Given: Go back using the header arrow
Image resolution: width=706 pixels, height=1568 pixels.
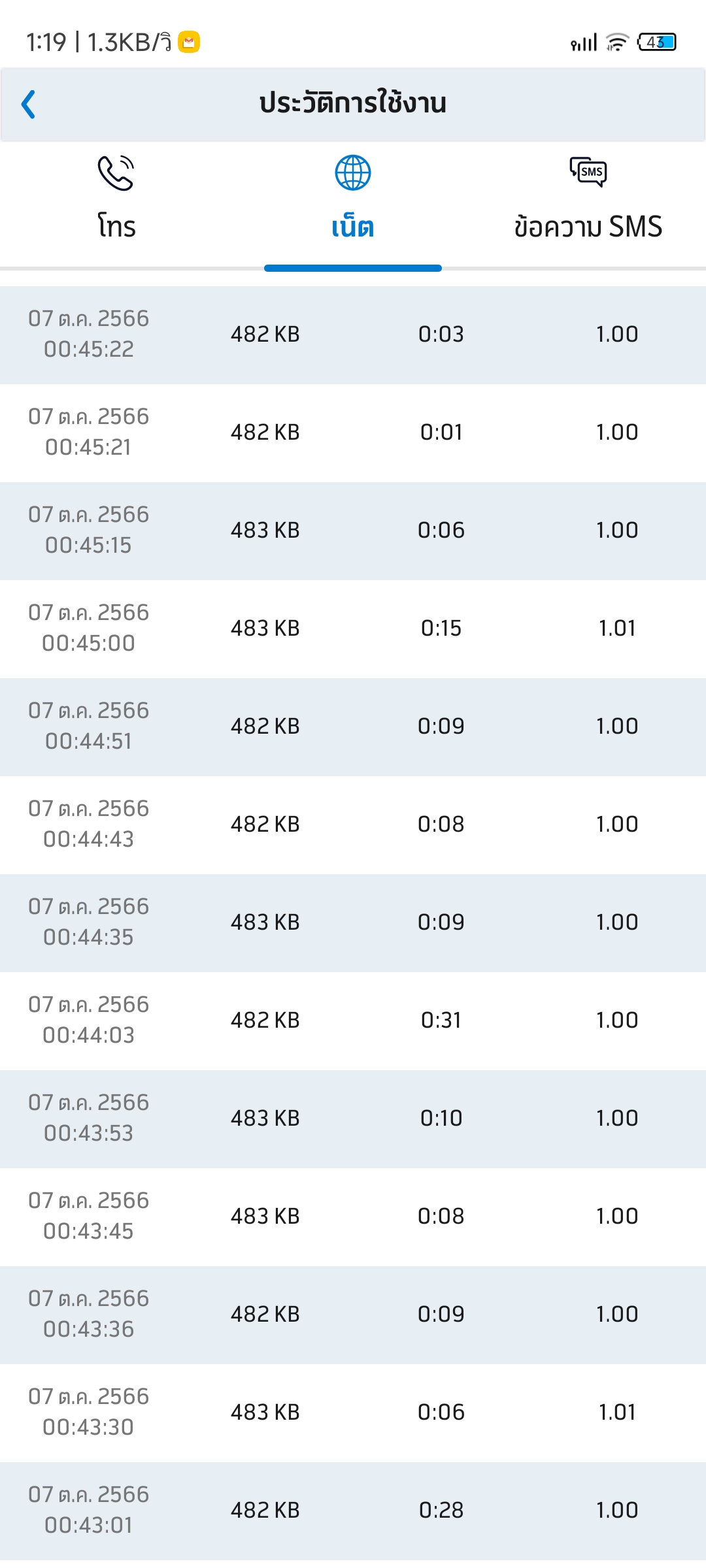Looking at the screenshot, I should click(28, 105).
